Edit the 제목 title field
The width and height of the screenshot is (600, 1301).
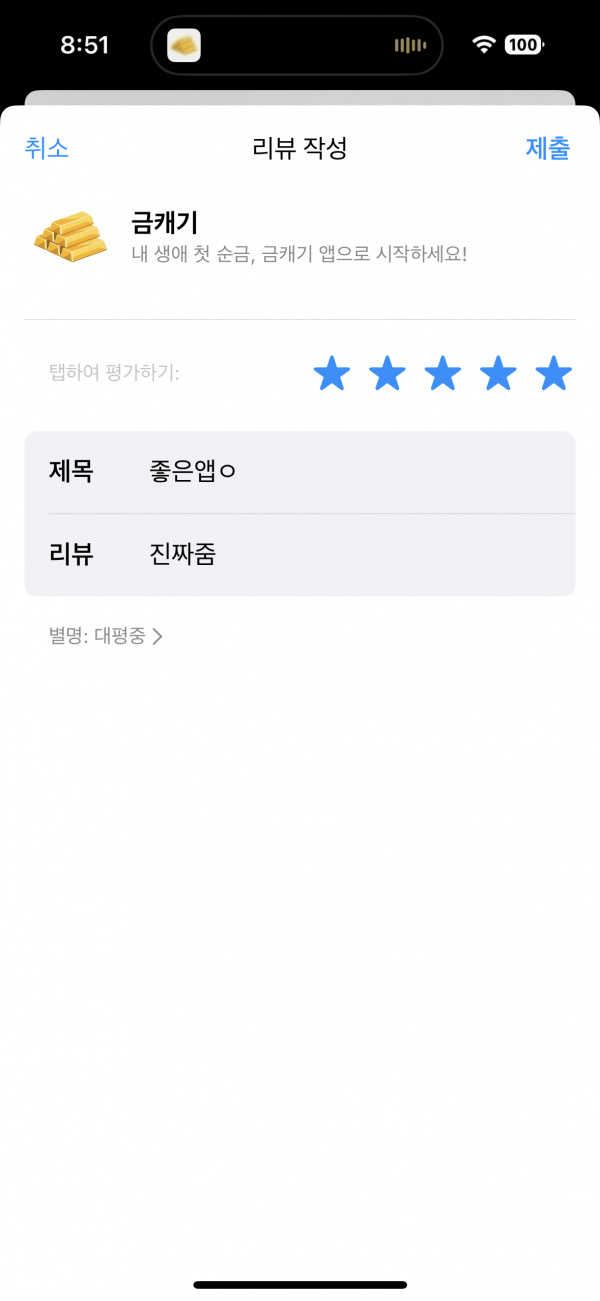(x=300, y=472)
